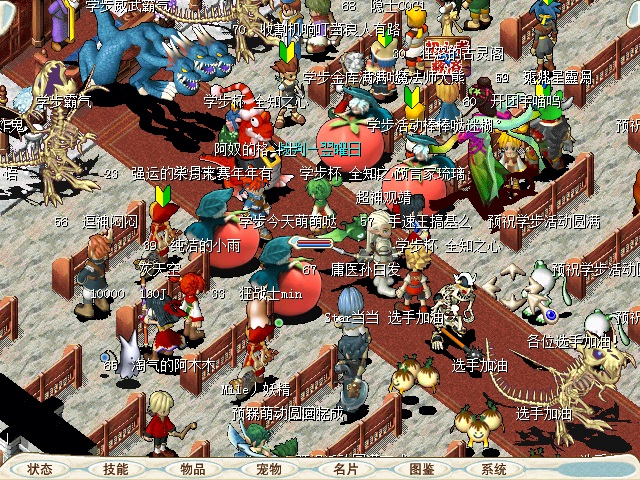Open the 宠物 pets menu
640x480 pixels.
268,469
